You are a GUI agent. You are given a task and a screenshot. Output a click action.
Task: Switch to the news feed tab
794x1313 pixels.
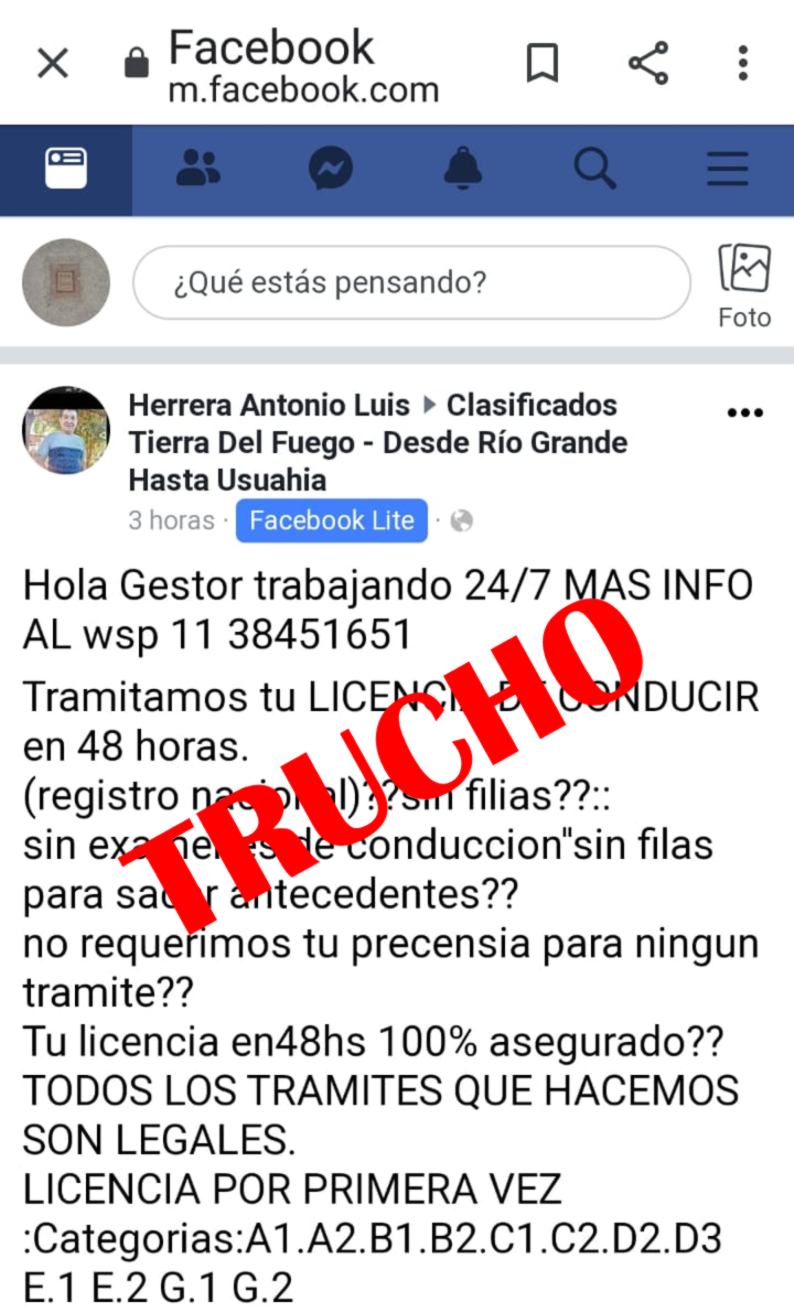coord(66,169)
